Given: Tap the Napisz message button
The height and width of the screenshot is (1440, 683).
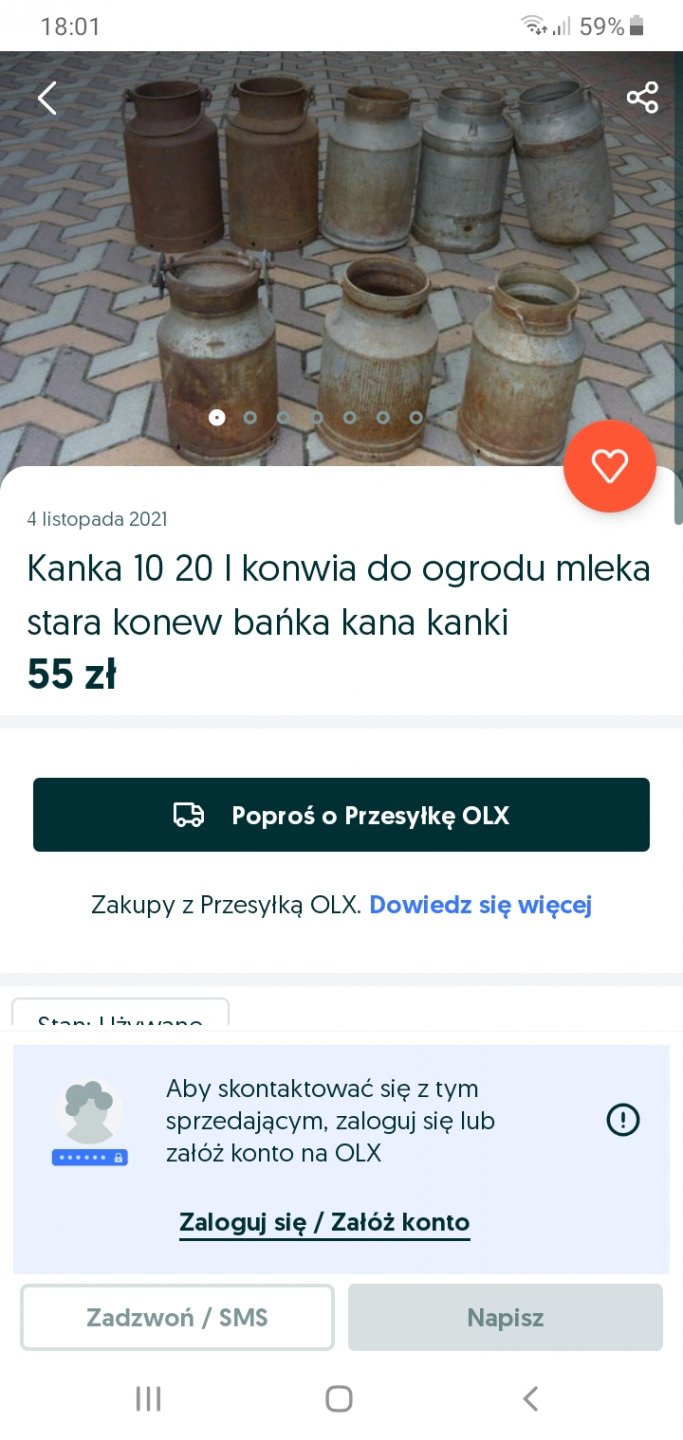Looking at the screenshot, I should (505, 1317).
